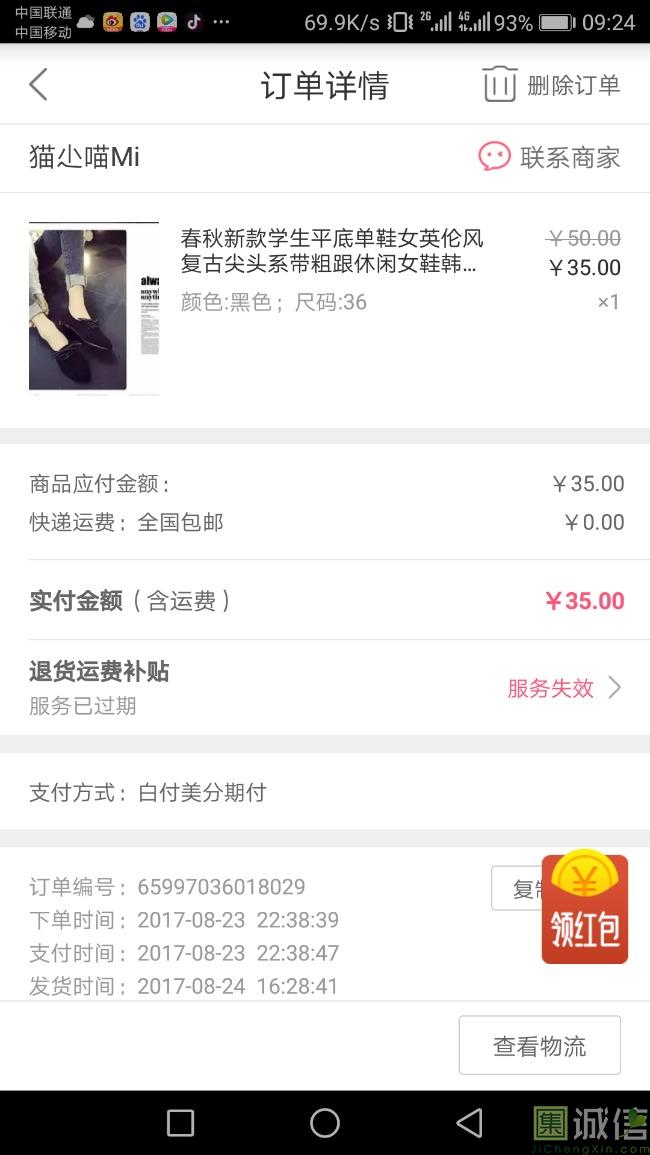Open the 退货运费补贴 service row
Image resolution: width=650 pixels, height=1155 pixels.
[324, 688]
